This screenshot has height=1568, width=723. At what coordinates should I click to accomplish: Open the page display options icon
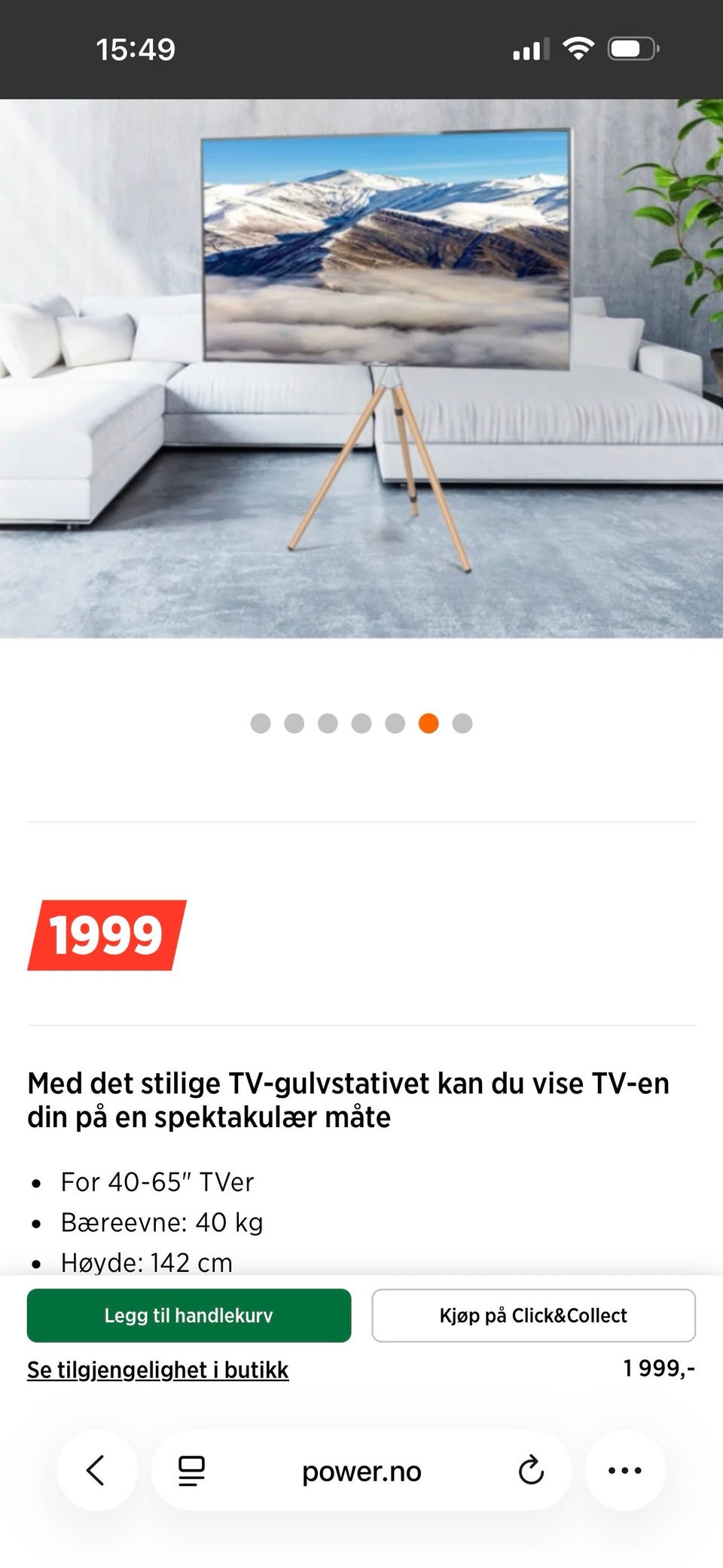click(191, 1469)
